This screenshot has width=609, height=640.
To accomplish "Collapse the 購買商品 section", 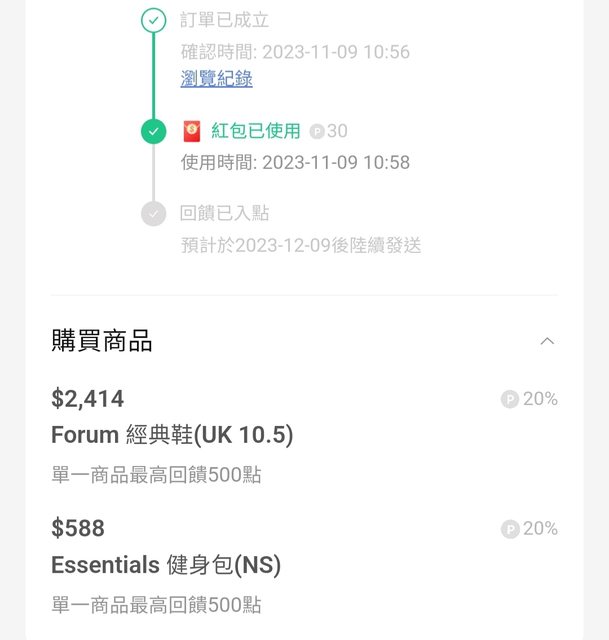I will coord(547,341).
